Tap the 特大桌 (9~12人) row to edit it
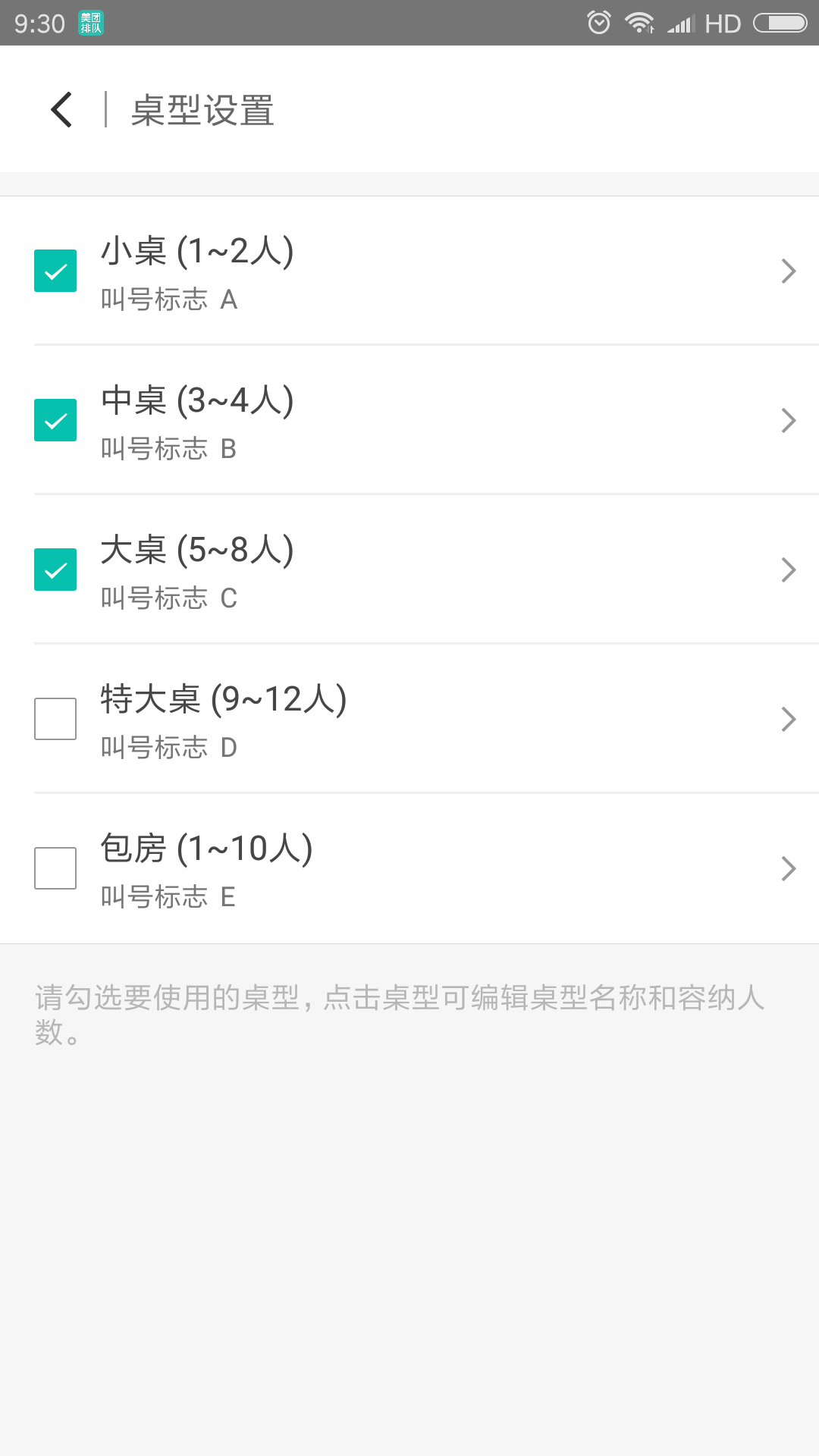The height and width of the screenshot is (1456, 819). click(x=224, y=700)
